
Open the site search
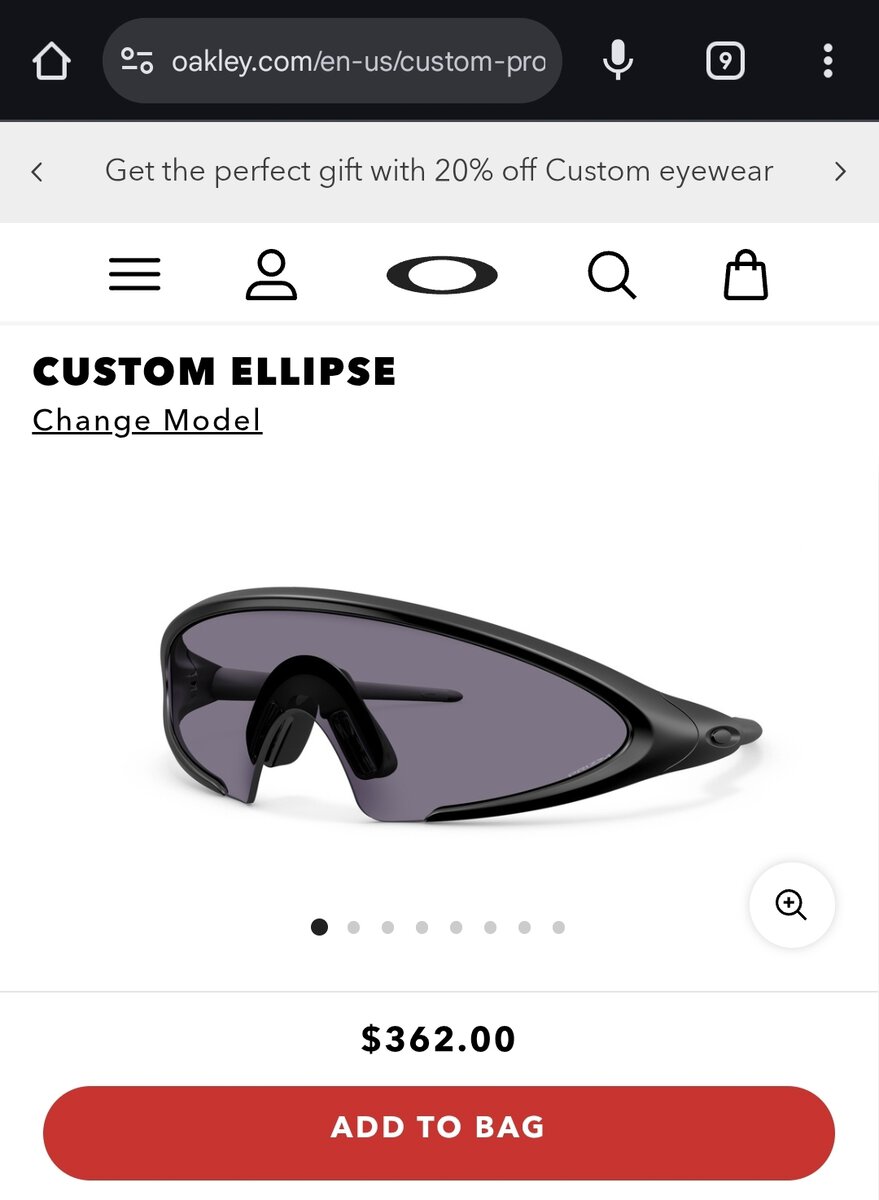612,275
